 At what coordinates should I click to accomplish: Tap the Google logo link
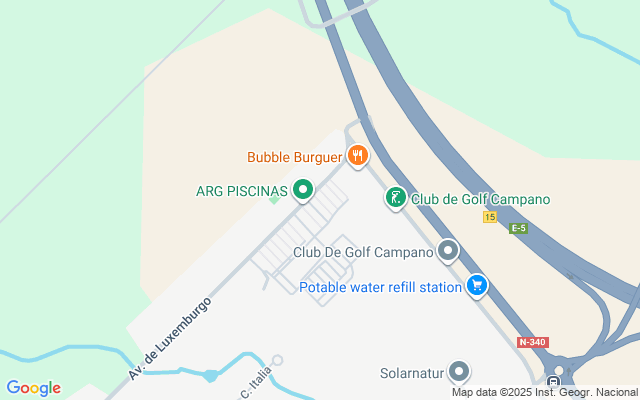pyautogui.click(x=33, y=388)
